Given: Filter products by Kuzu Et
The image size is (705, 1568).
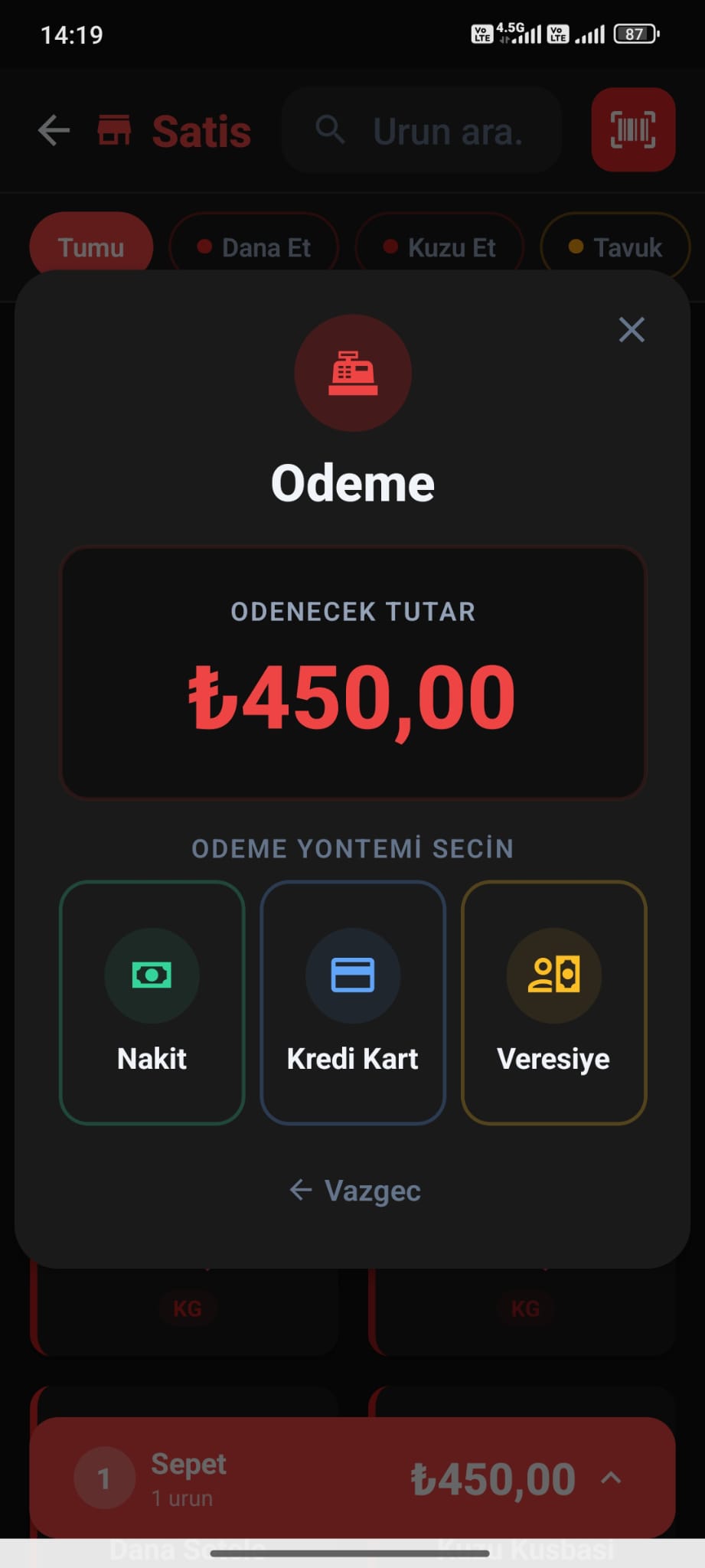Looking at the screenshot, I should click(x=439, y=247).
